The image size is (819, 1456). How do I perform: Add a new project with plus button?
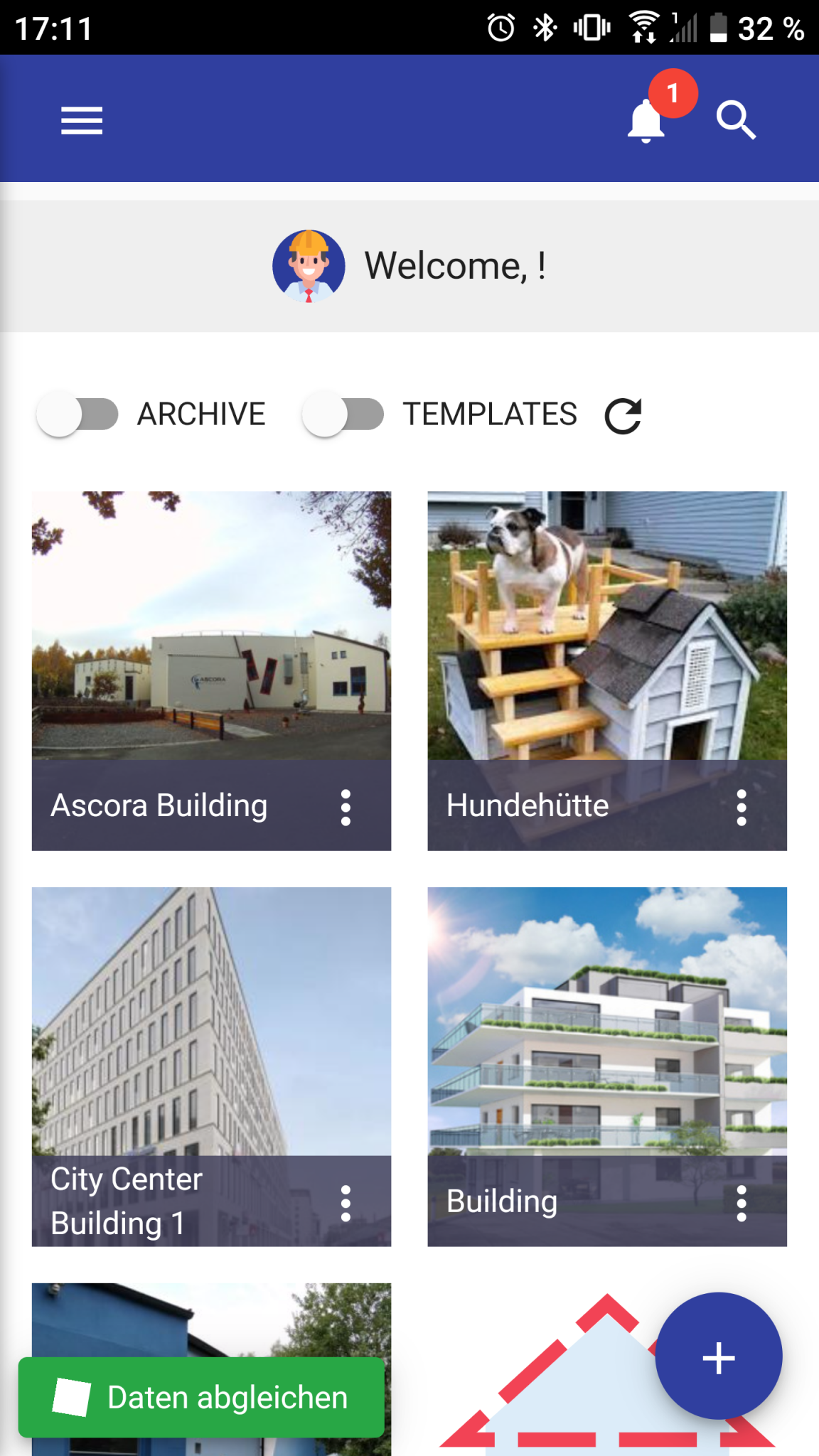tap(719, 1356)
